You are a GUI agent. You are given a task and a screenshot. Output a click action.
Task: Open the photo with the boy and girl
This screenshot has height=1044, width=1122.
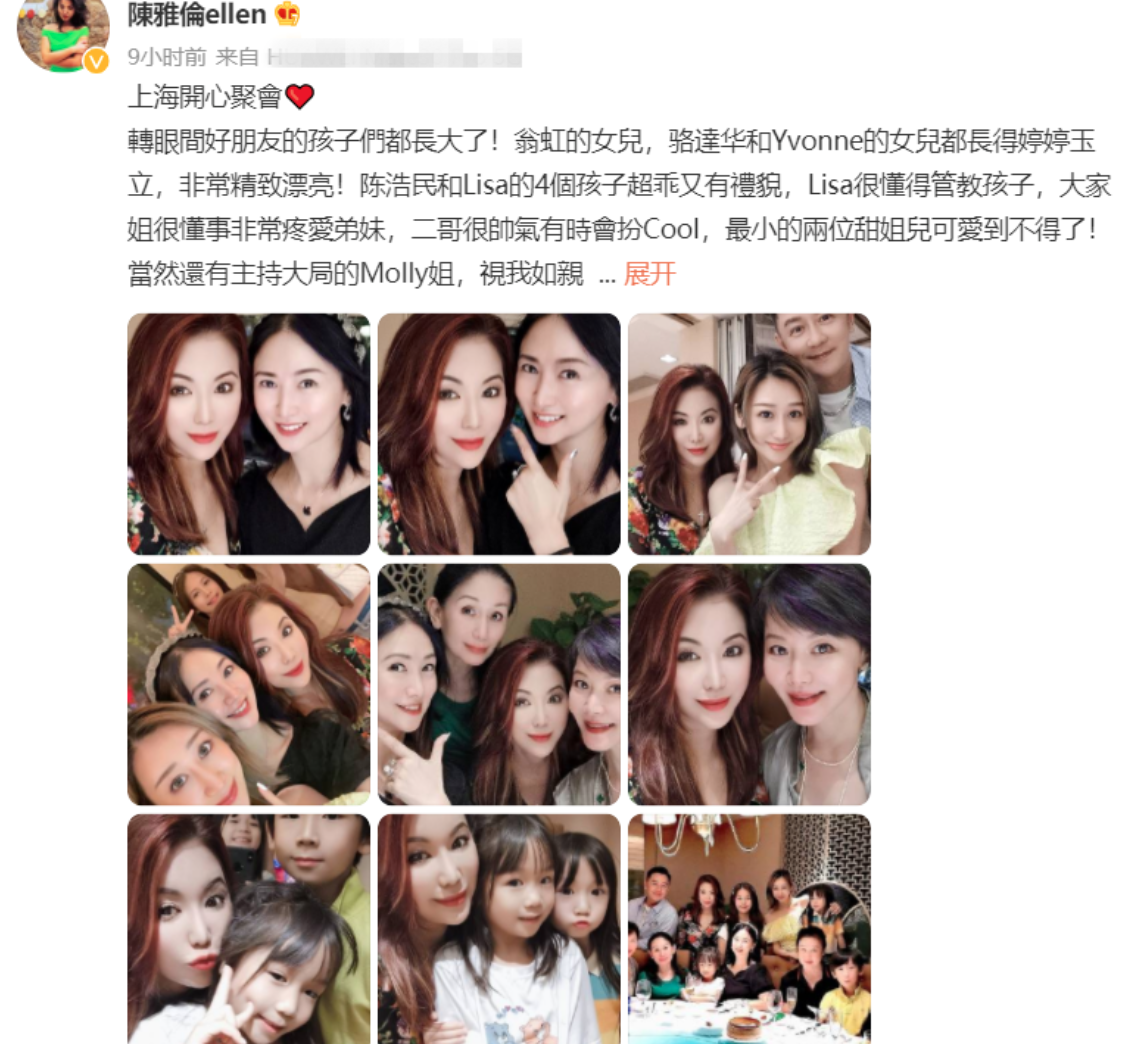pyautogui.click(x=248, y=928)
